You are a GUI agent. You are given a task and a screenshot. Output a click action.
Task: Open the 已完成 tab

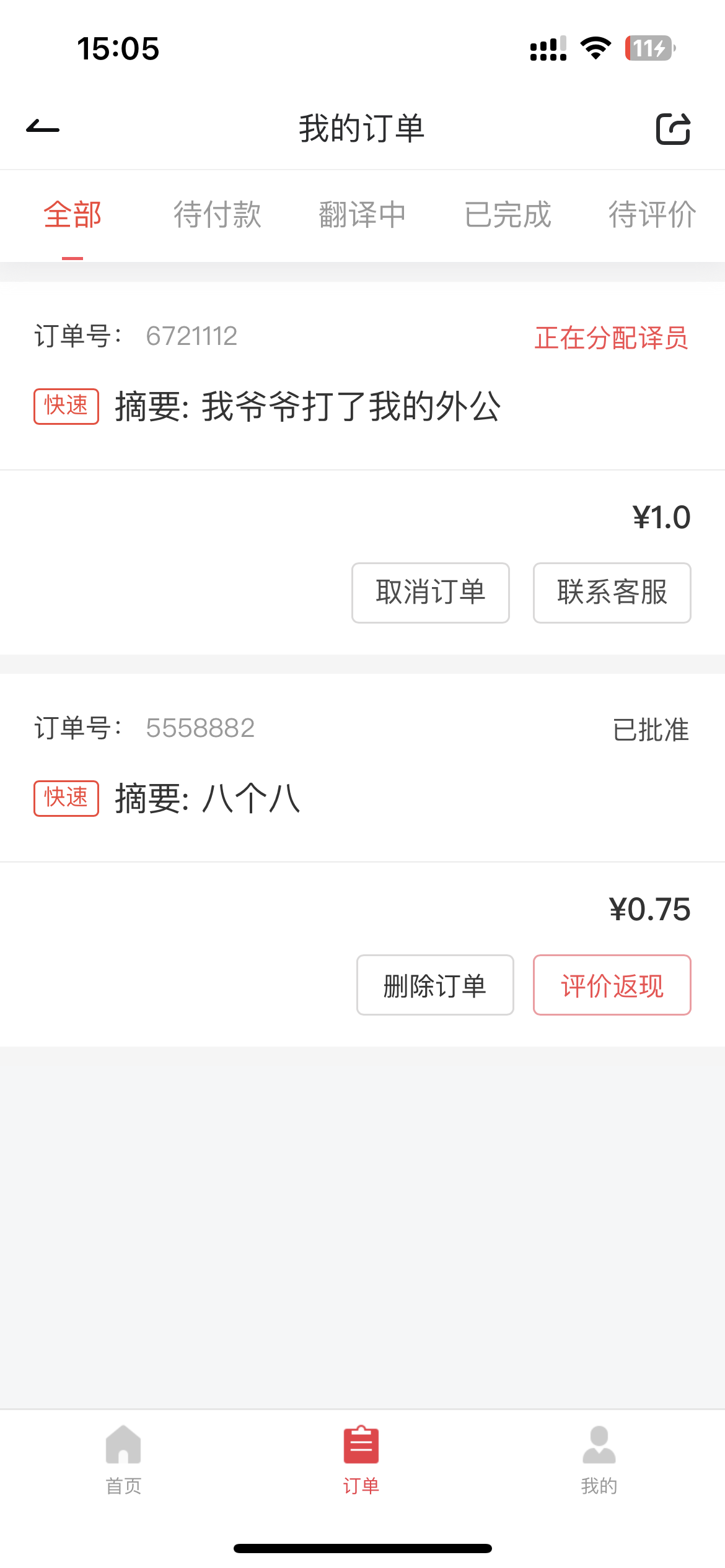tap(507, 215)
